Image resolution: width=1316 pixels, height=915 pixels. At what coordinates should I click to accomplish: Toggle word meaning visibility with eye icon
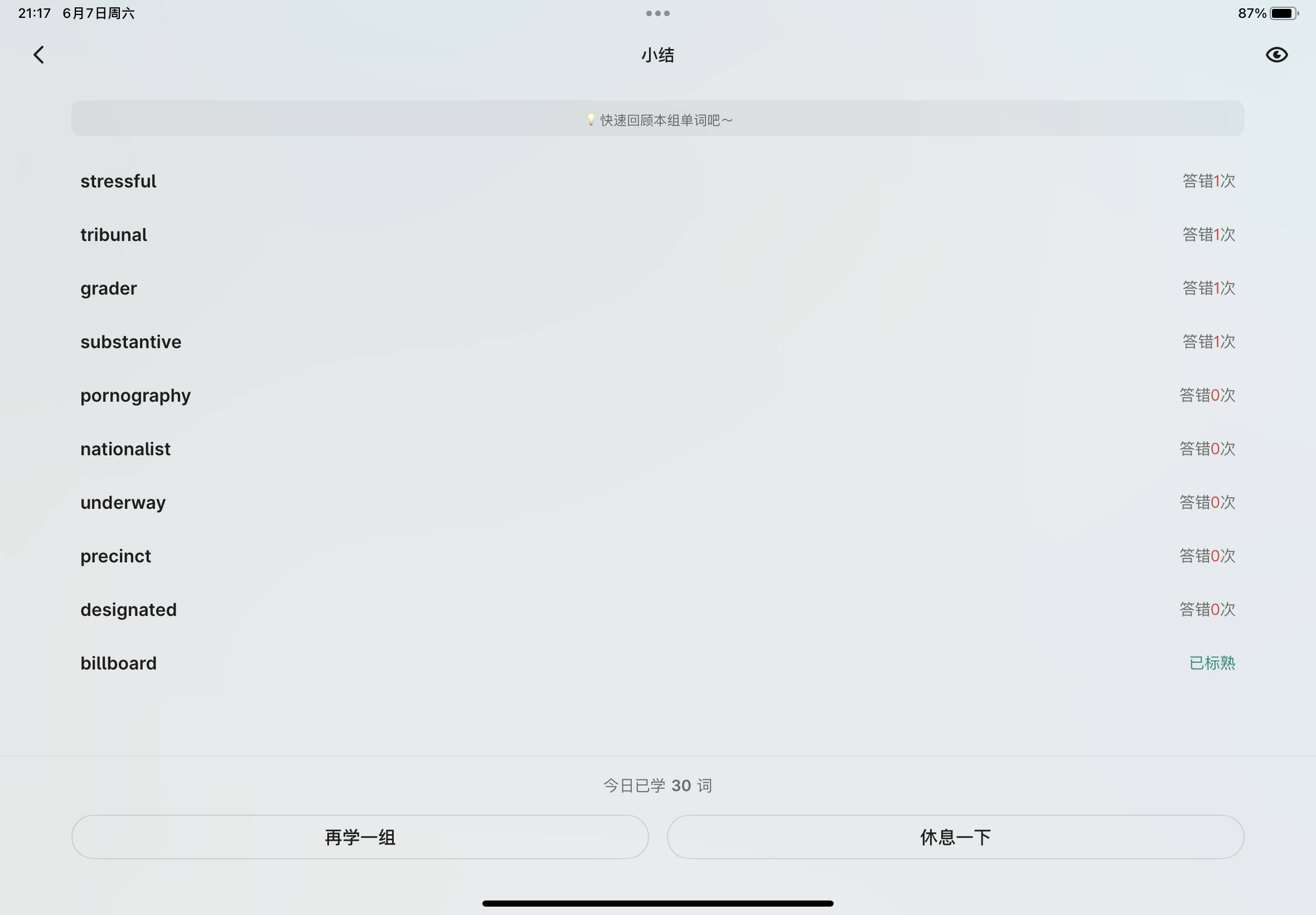pos(1276,55)
